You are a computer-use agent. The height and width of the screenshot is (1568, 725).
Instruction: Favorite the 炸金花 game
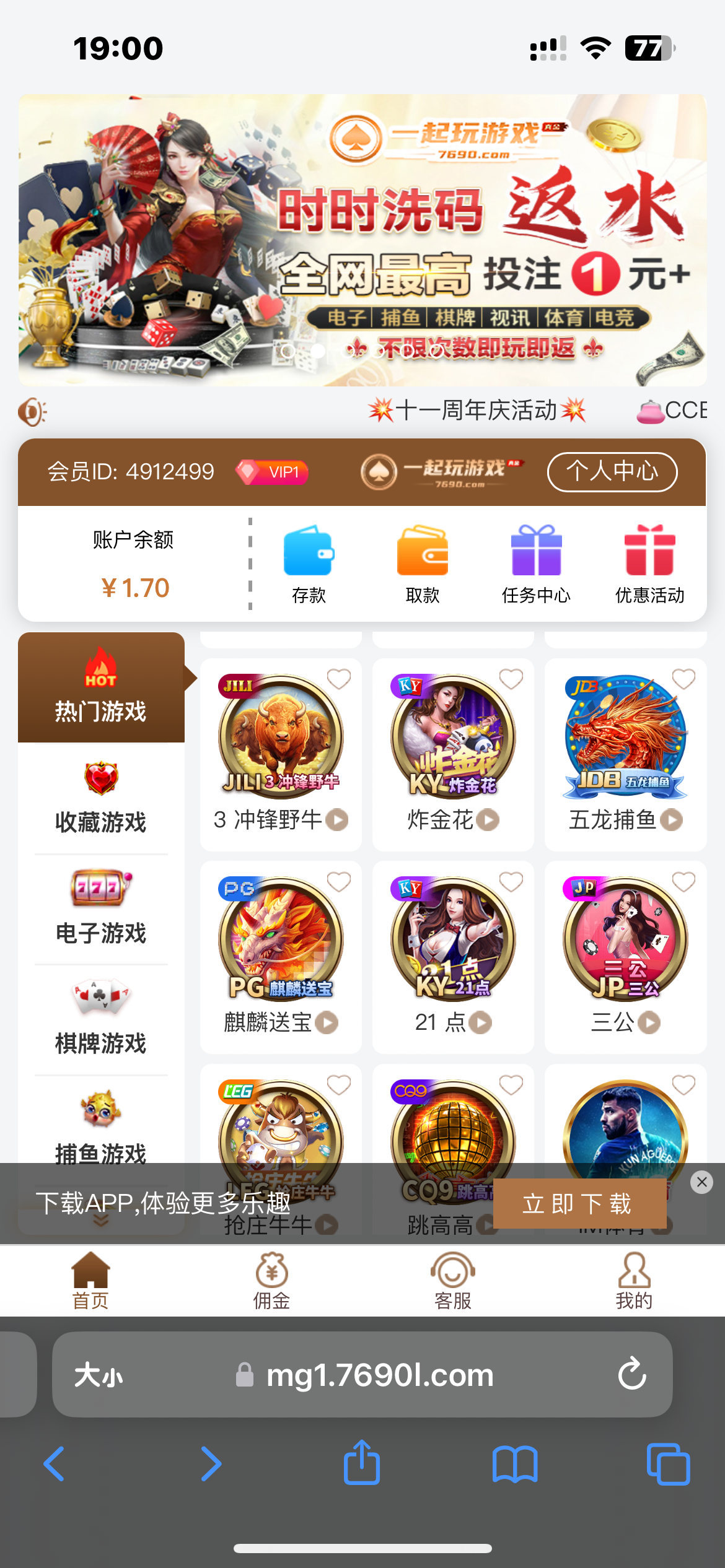(x=511, y=679)
